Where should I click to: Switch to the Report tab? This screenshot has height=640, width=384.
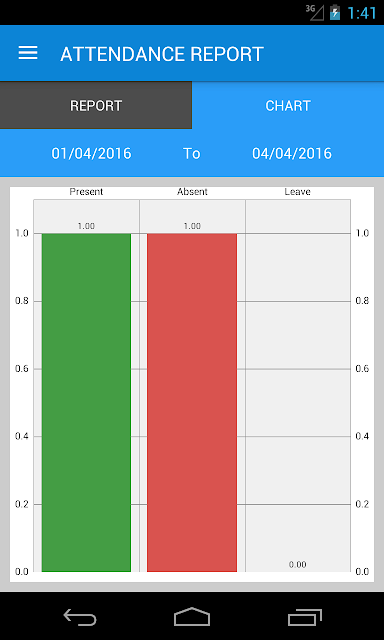pyautogui.click(x=96, y=106)
